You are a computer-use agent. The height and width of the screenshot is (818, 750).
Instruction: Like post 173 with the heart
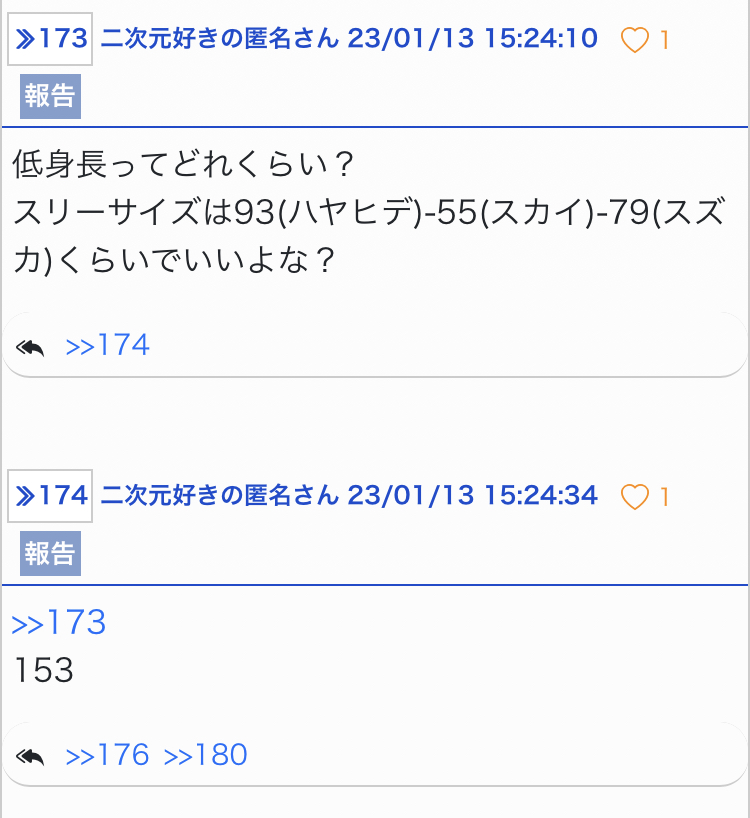tap(635, 41)
